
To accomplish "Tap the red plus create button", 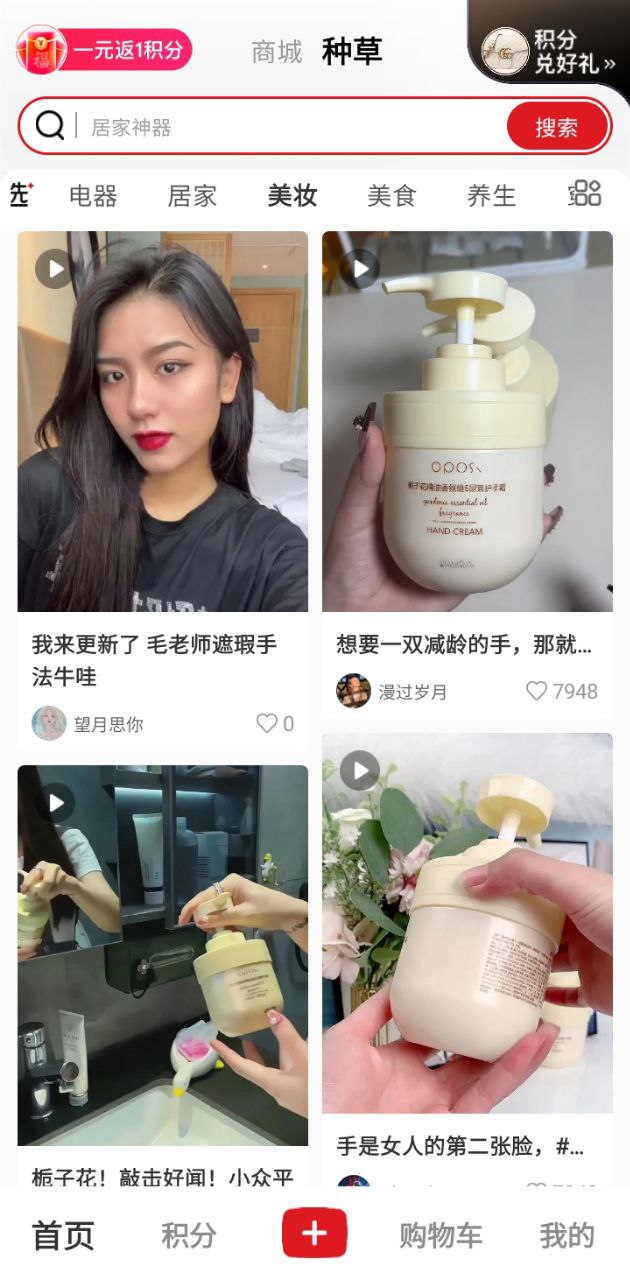I will [314, 1233].
